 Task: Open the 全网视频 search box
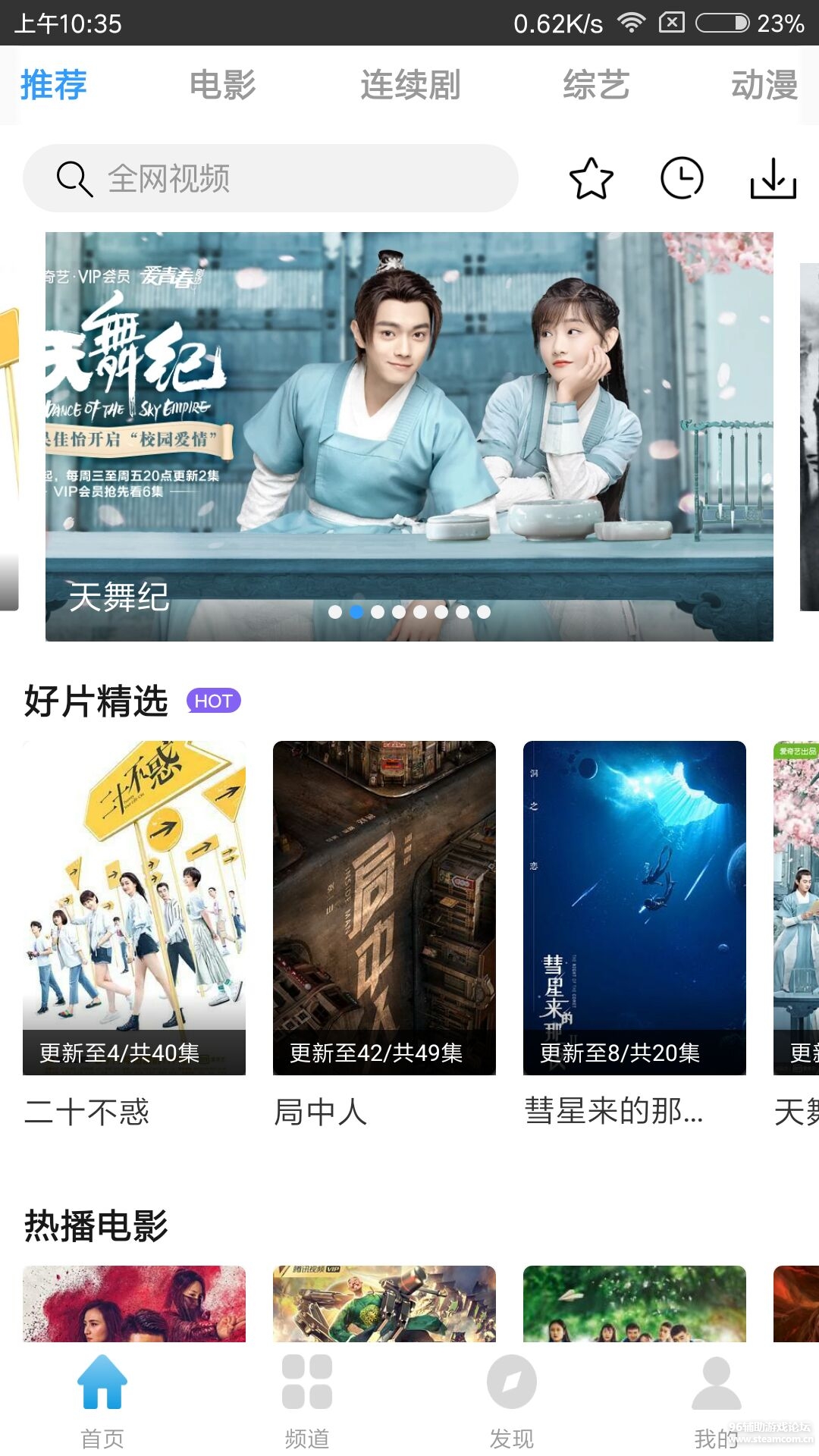click(270, 179)
